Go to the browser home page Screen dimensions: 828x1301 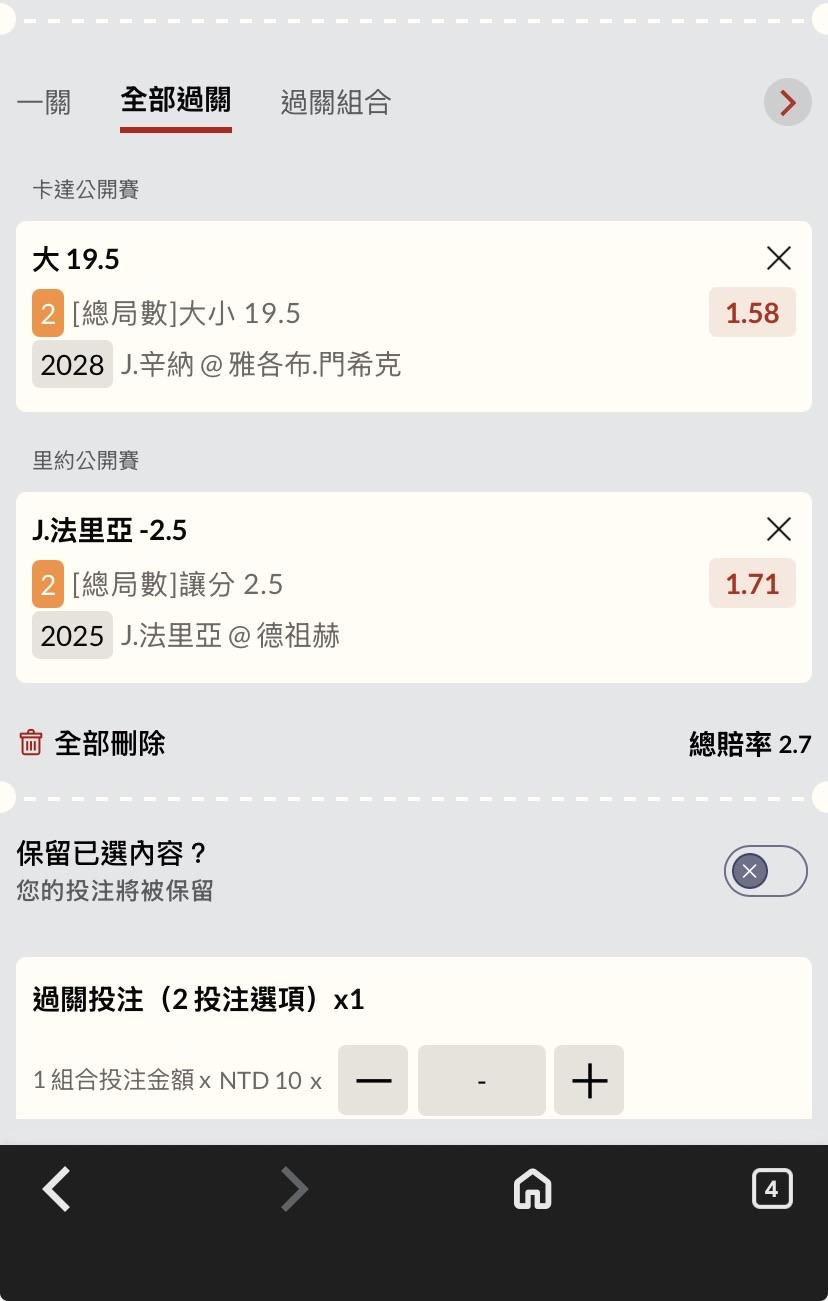pos(532,1190)
